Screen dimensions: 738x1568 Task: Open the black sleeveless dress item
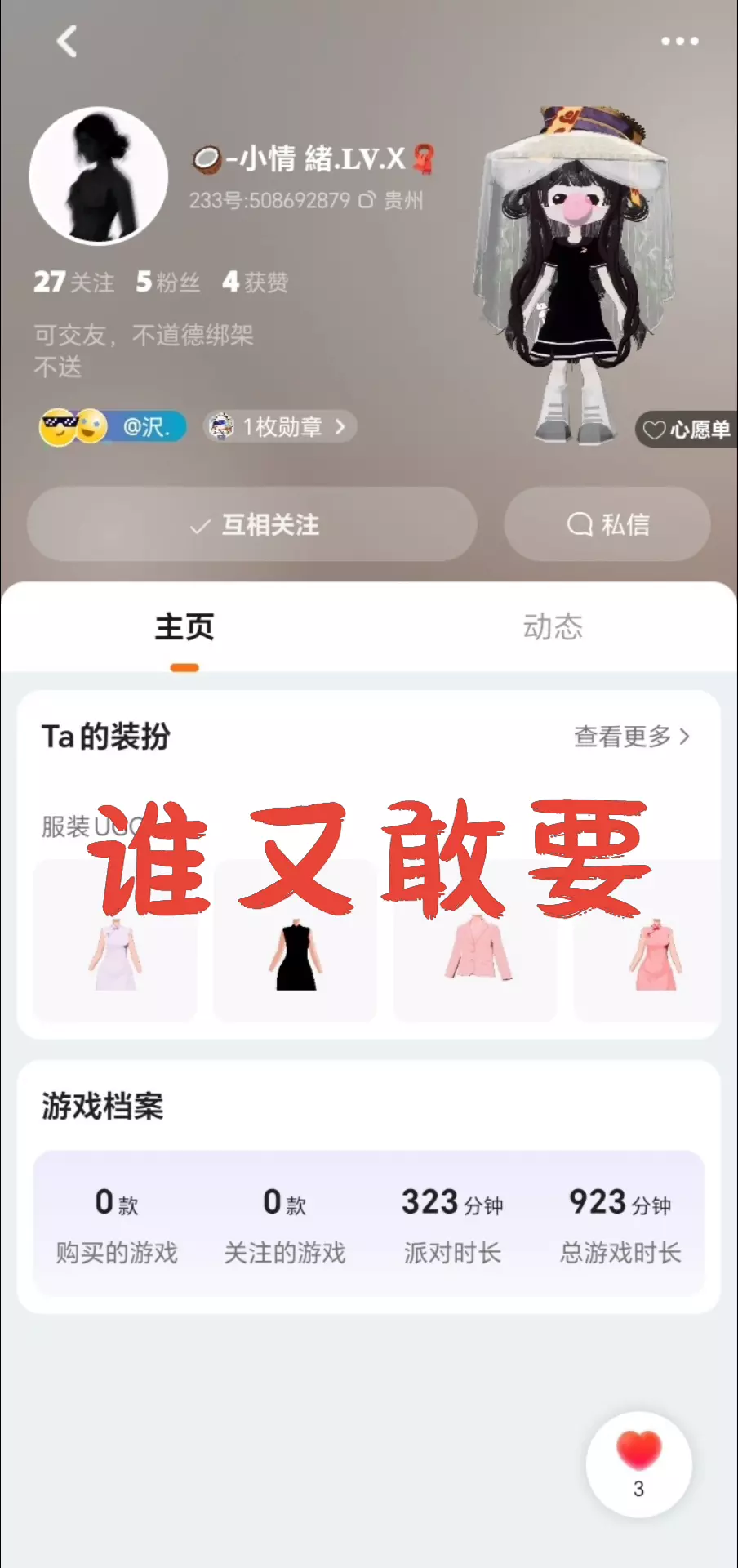pos(295,941)
